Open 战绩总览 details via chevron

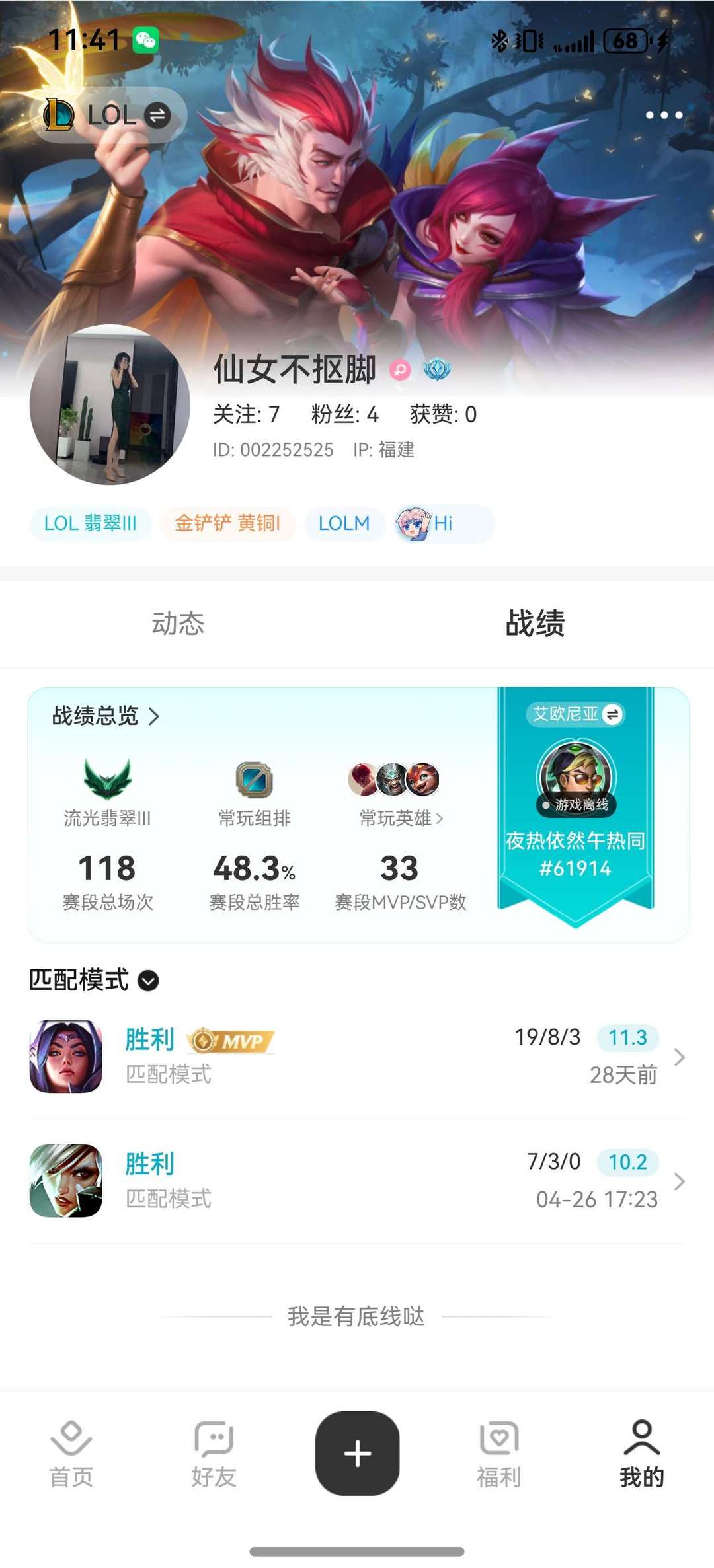click(x=155, y=717)
